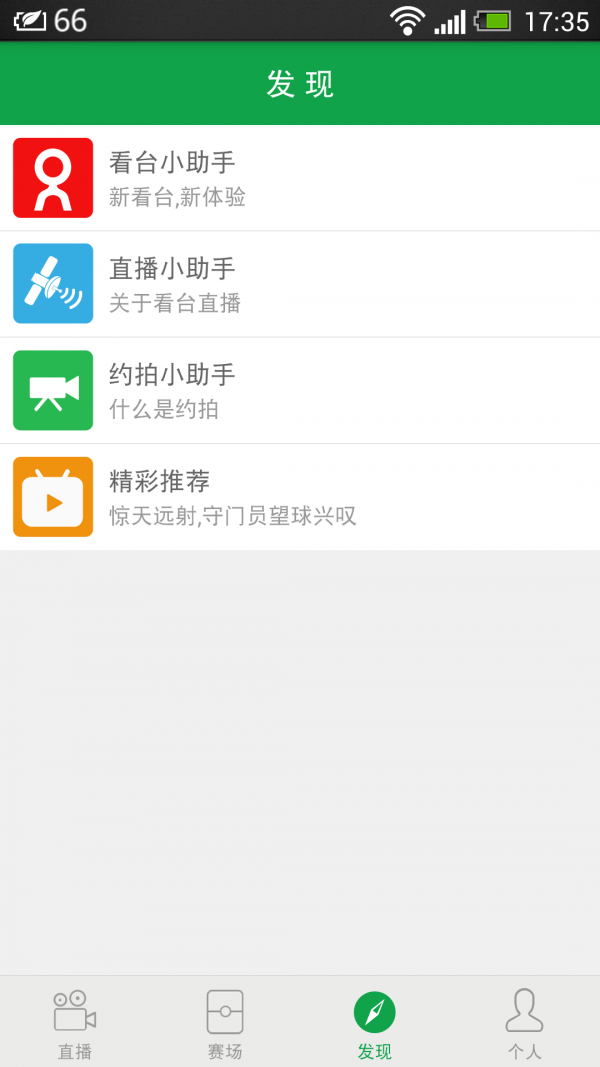Go to the 赛场 tab
Image resolution: width=600 pixels, height=1067 pixels.
[225, 1023]
